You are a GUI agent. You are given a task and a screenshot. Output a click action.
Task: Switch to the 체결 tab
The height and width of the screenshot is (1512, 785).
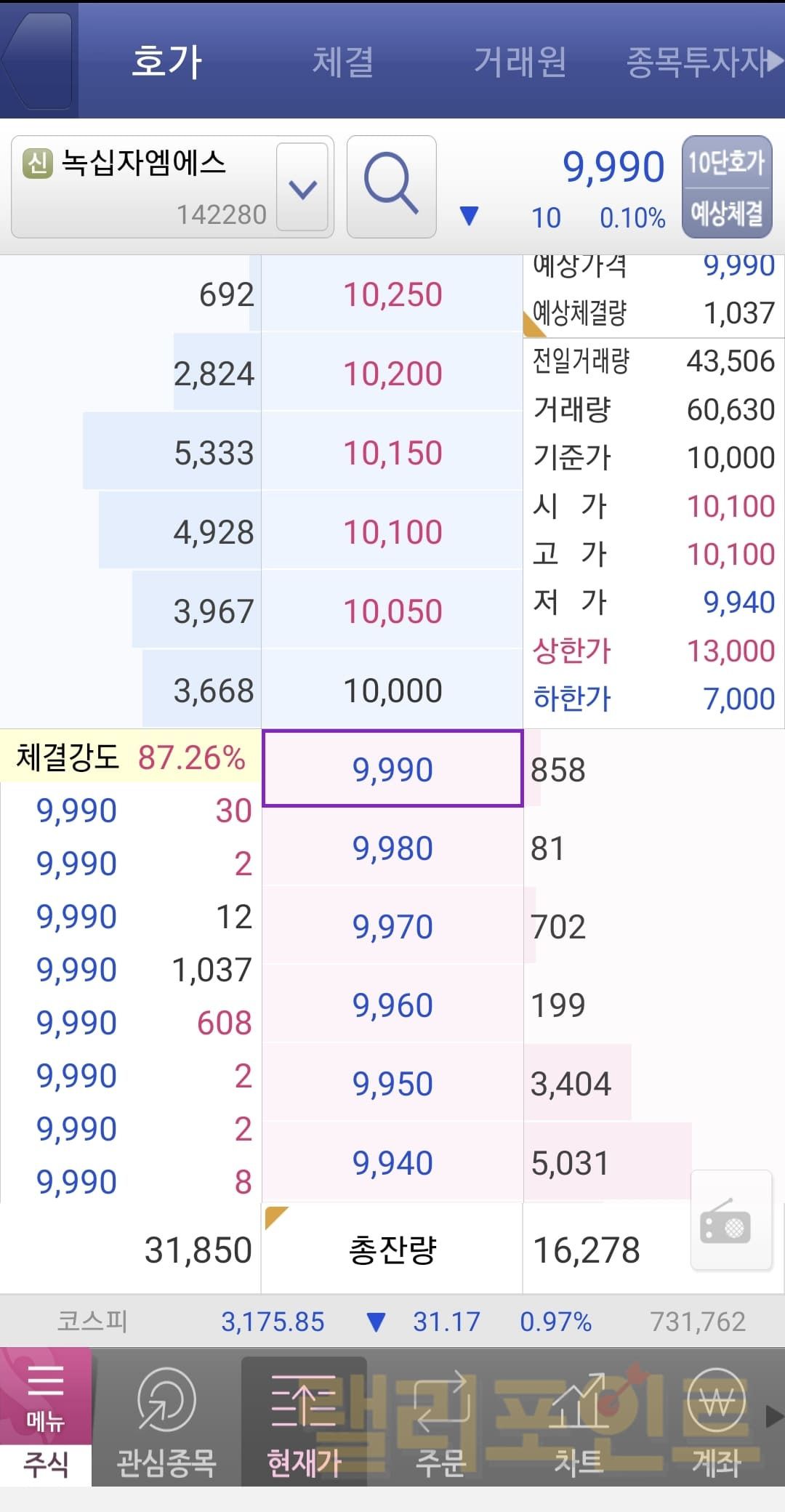pyautogui.click(x=343, y=61)
